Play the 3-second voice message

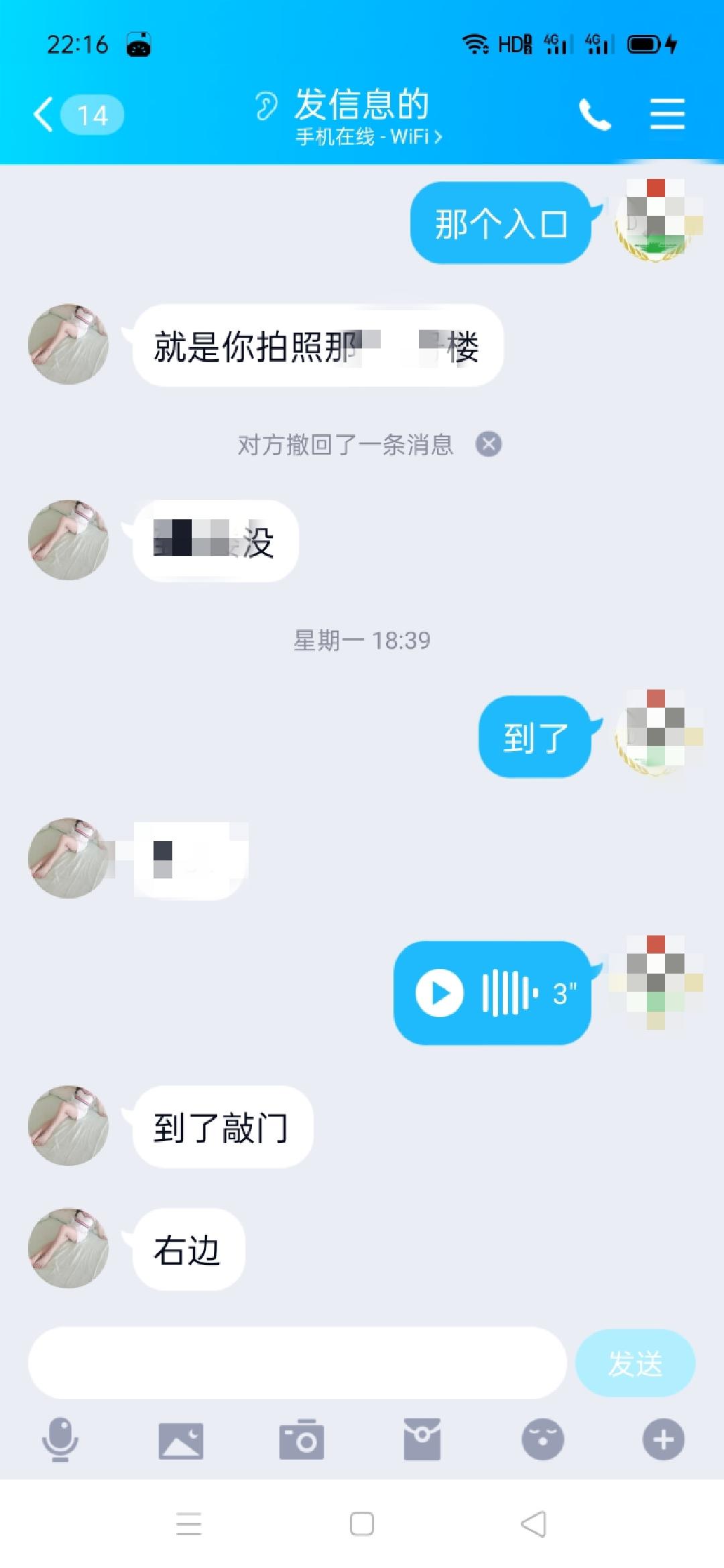coord(439,991)
